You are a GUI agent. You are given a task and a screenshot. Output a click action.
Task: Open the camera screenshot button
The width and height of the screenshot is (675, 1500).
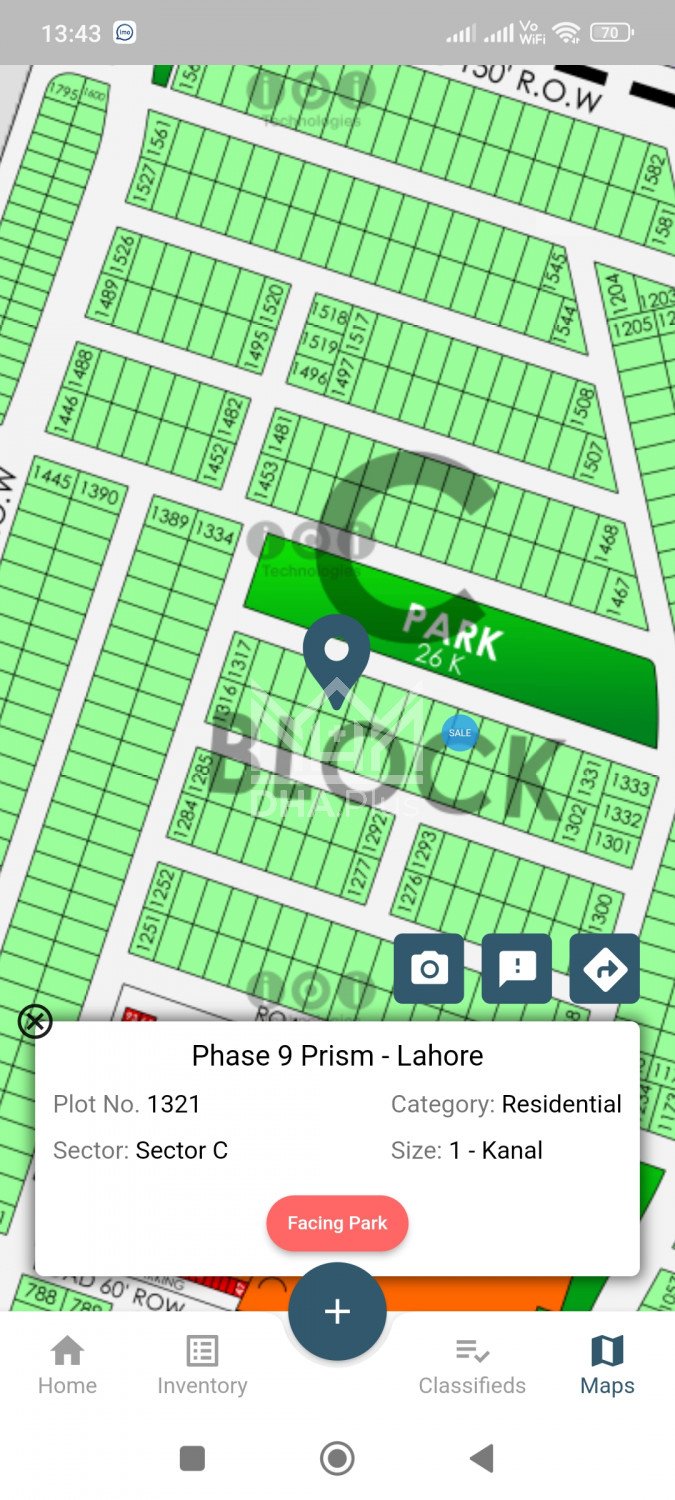tap(429, 968)
